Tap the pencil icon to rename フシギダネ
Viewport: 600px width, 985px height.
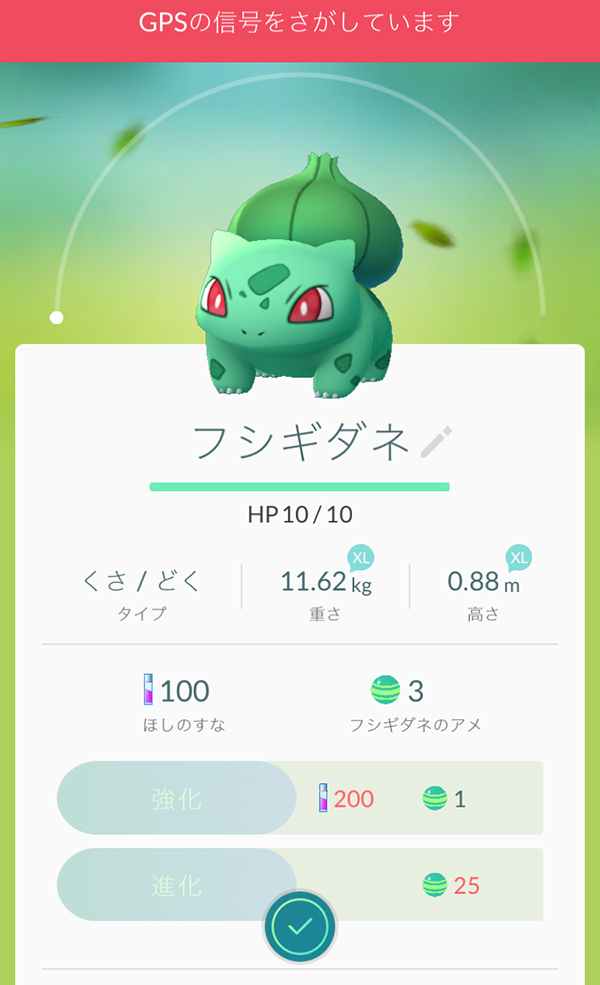pos(436,442)
